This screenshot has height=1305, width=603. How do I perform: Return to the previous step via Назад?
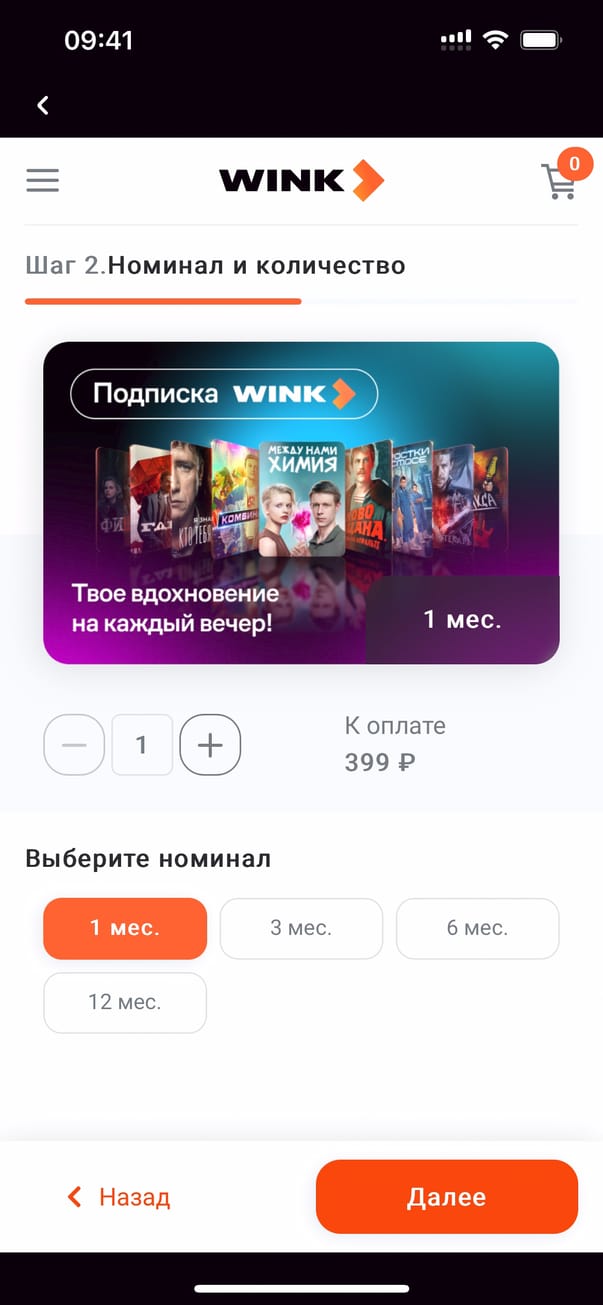118,1197
